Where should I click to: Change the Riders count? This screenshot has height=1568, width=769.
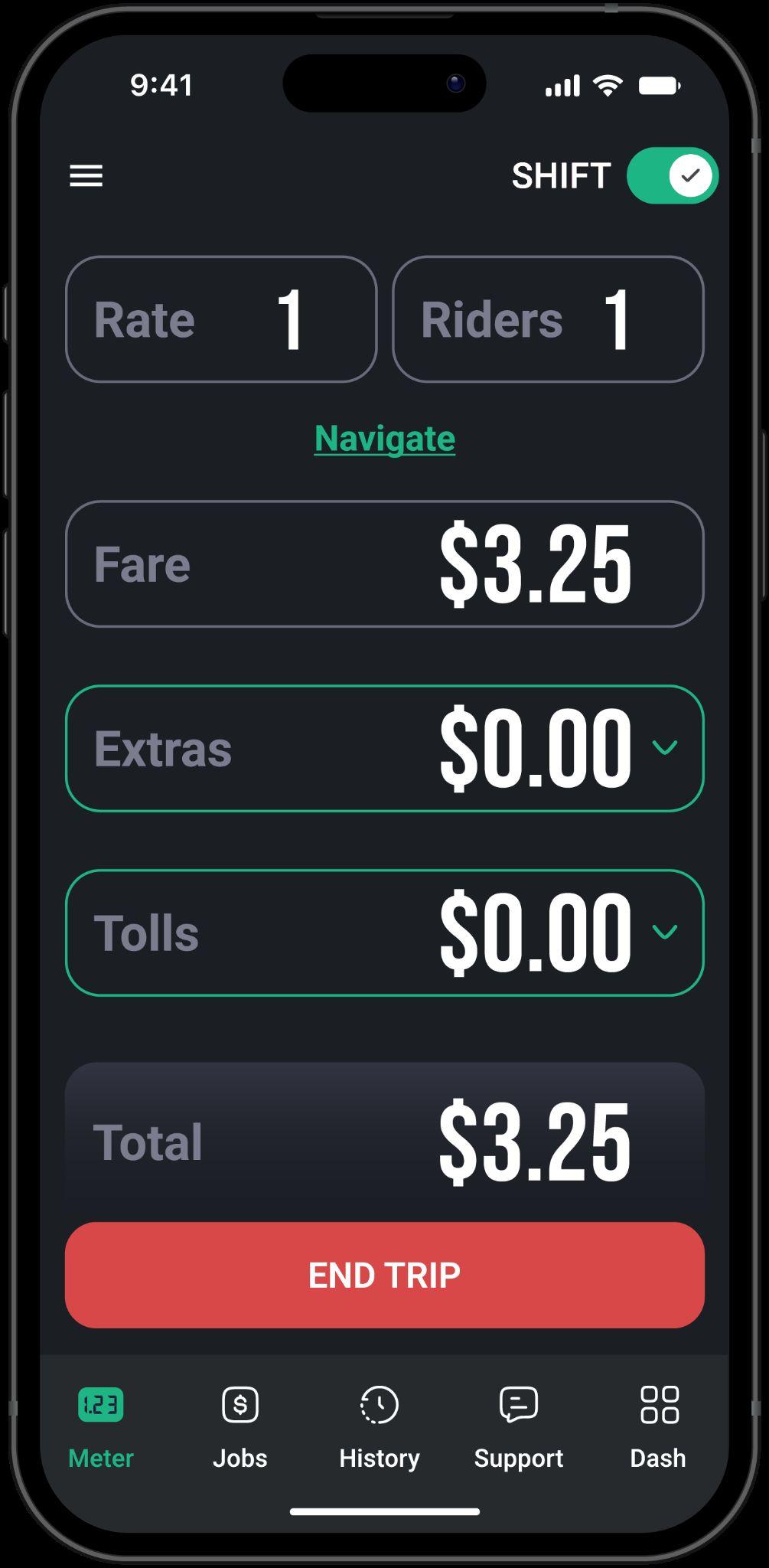point(548,319)
